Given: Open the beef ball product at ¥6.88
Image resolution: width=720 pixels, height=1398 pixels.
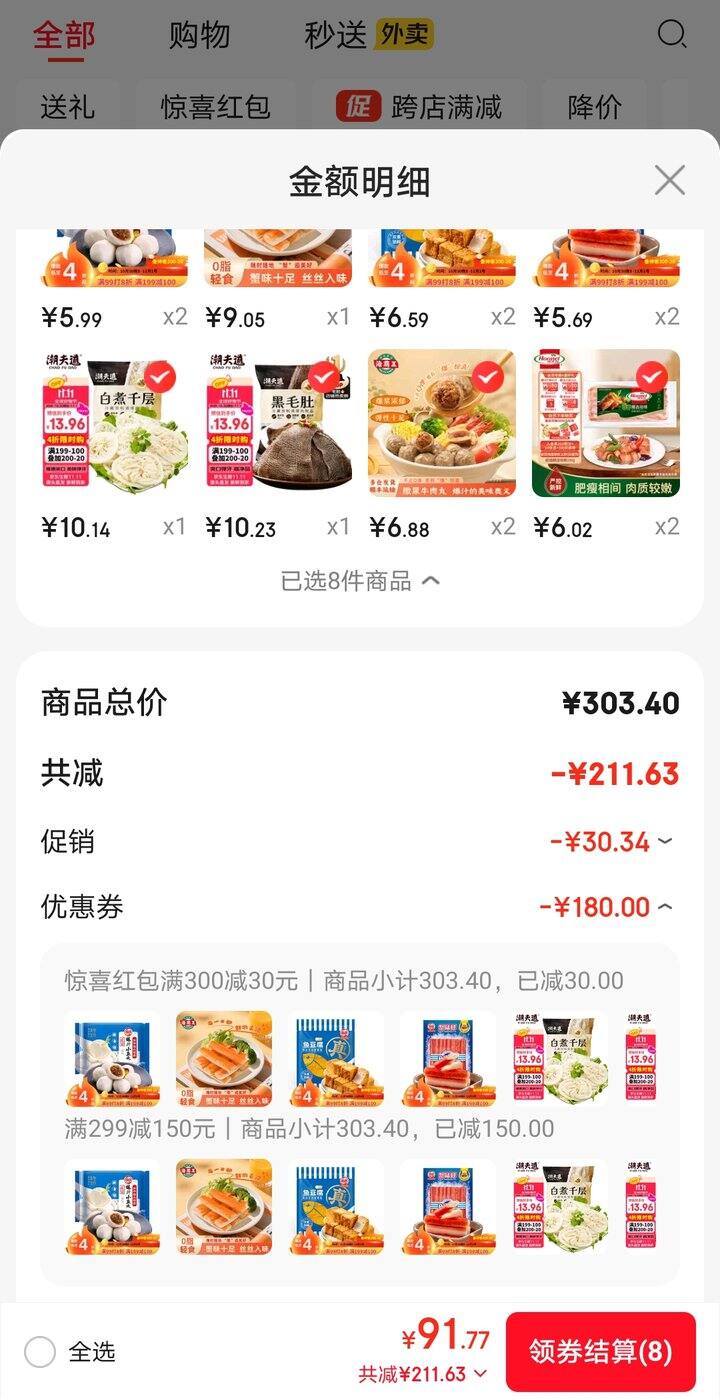Looking at the screenshot, I should tap(442, 423).
